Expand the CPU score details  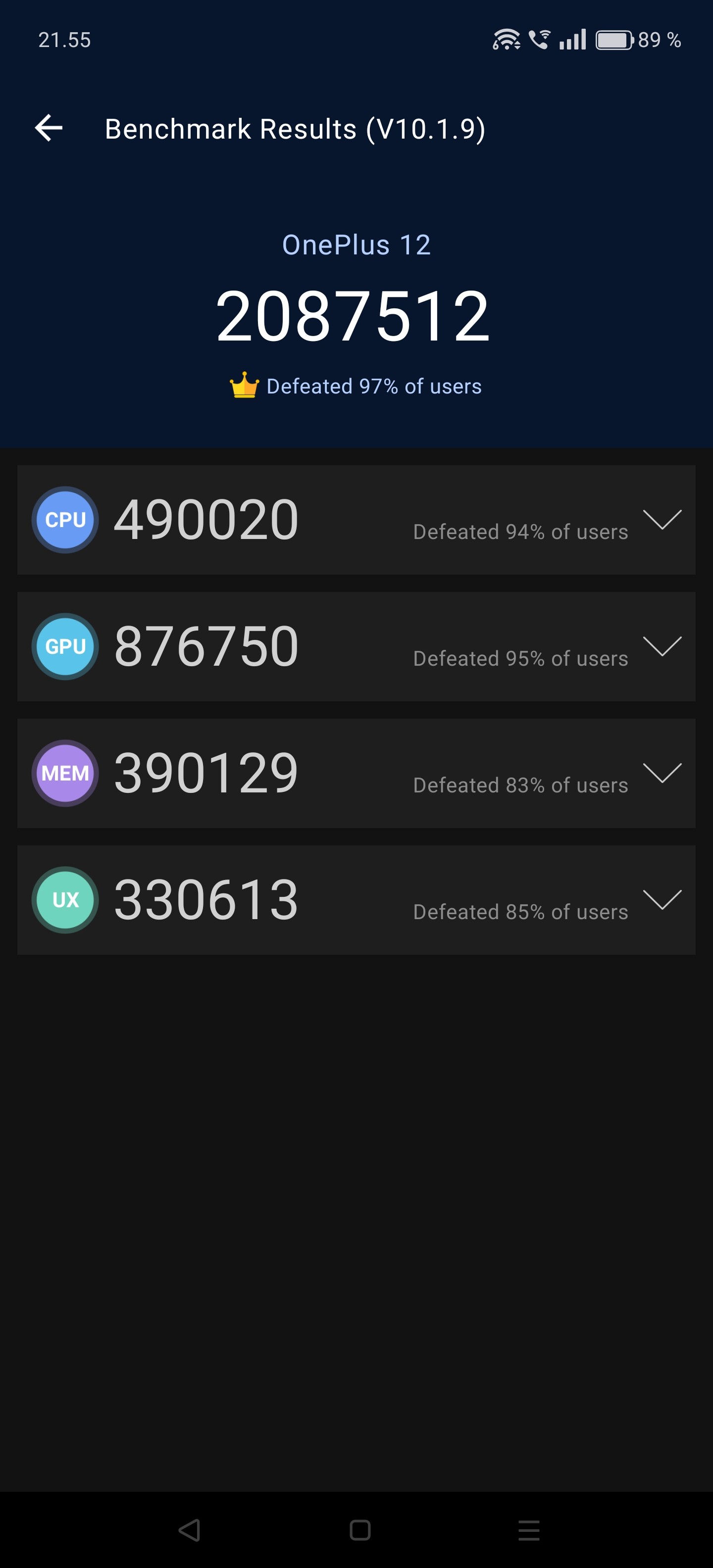[662, 519]
